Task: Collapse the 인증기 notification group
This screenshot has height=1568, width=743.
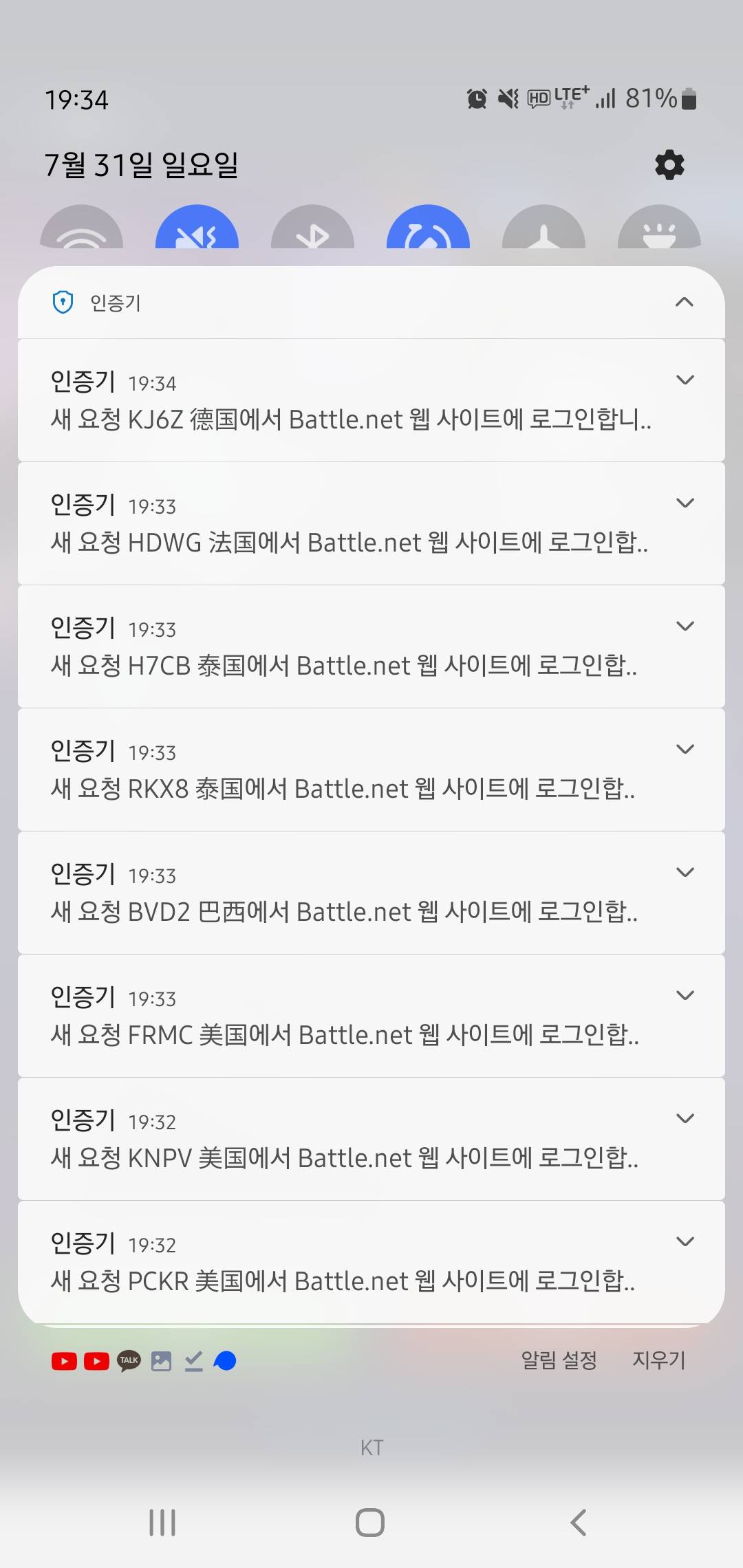Action: [685, 303]
